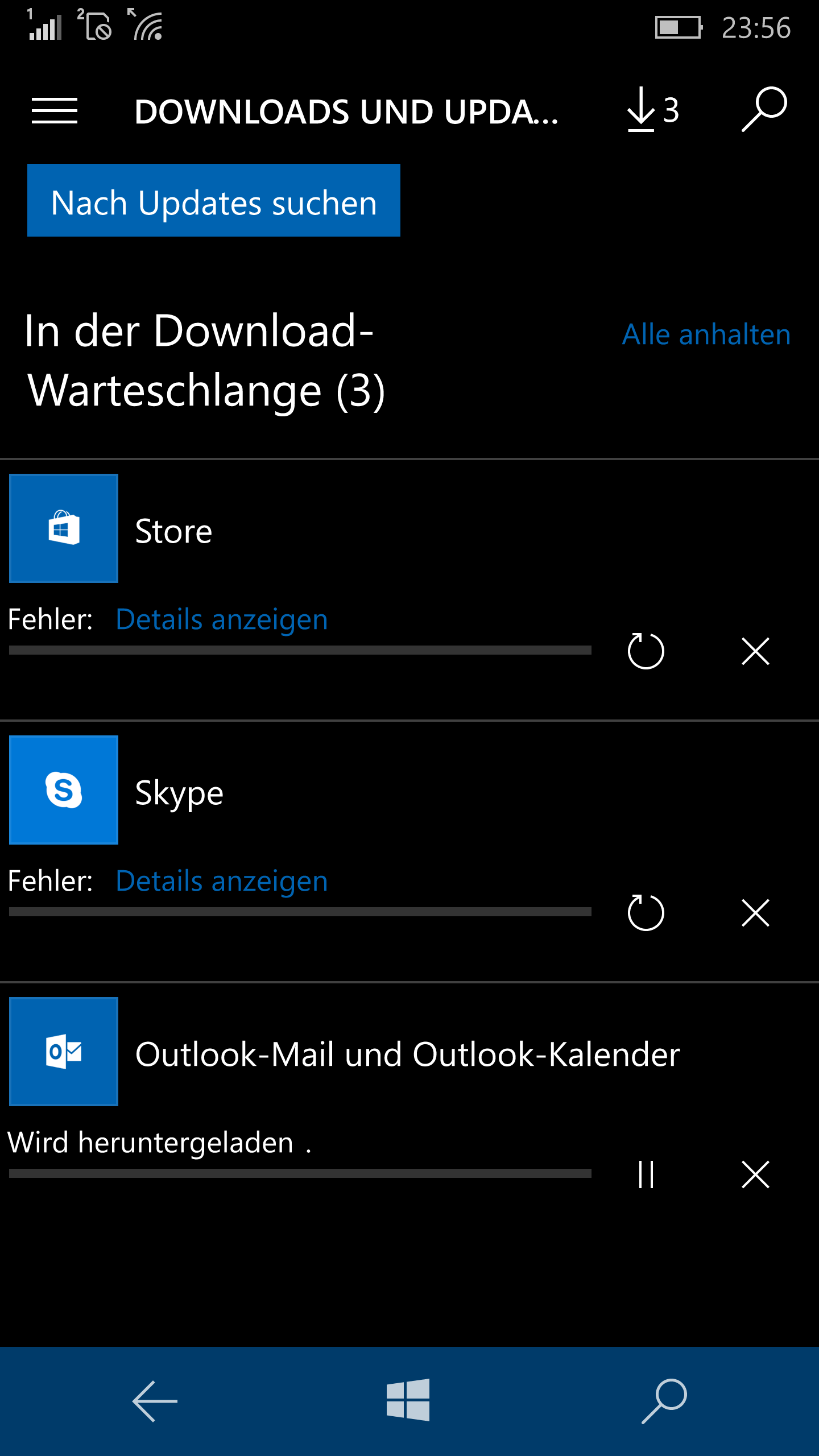Screen dimensions: 819x1456
Task: Go back using the system back arrow
Action: 155,1401
